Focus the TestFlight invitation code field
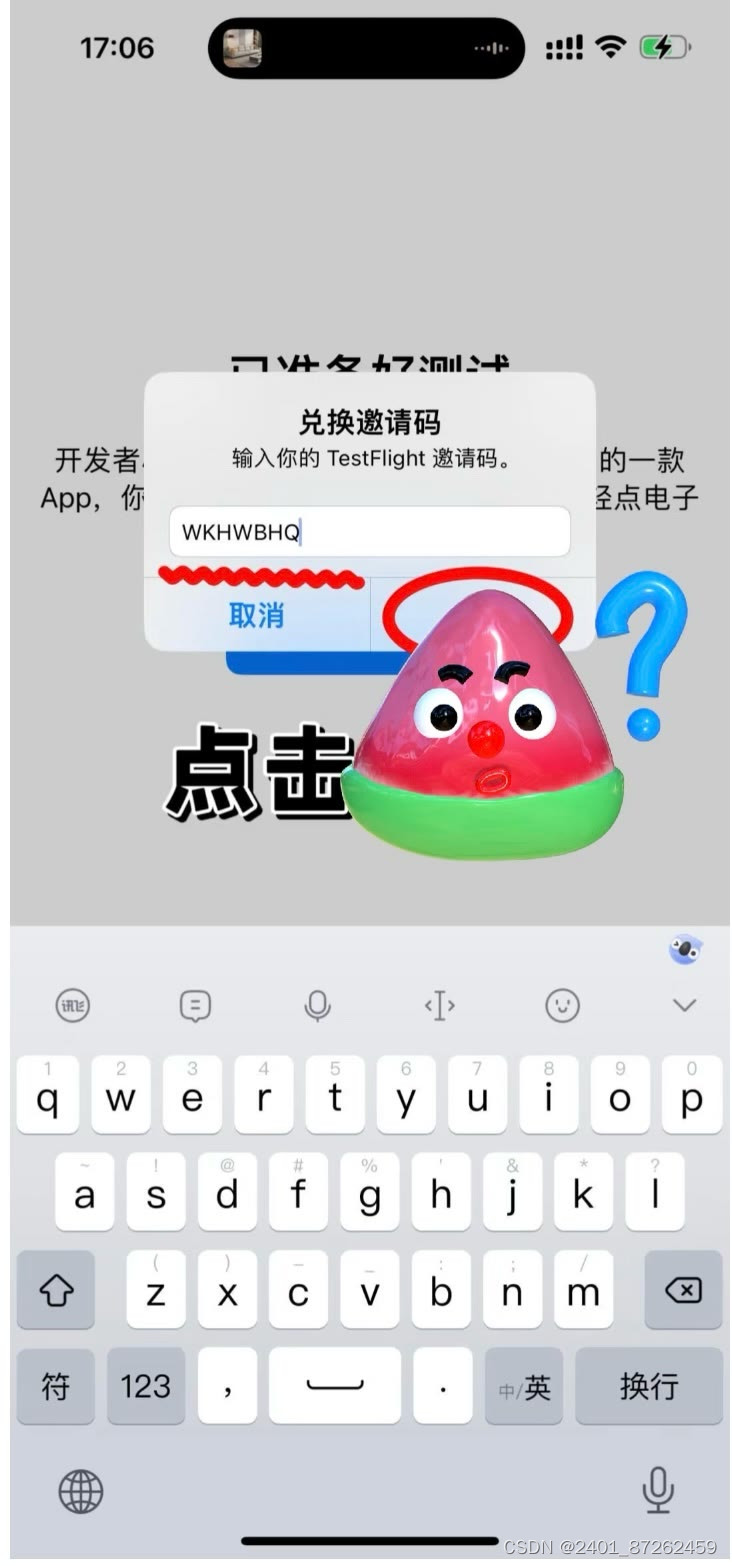The height and width of the screenshot is (1566, 732). pos(369,532)
